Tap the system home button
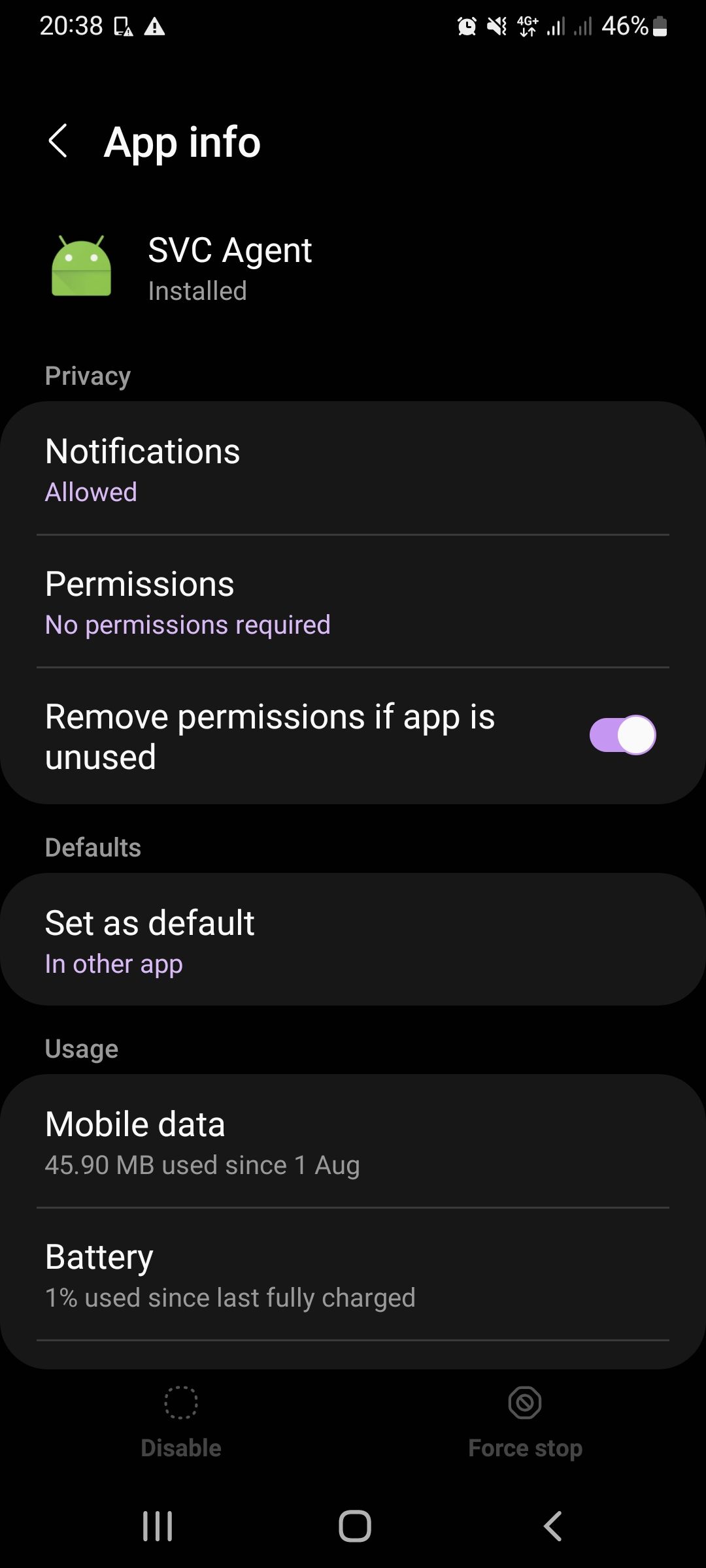This screenshot has height=1568, width=706. pyautogui.click(x=355, y=1526)
